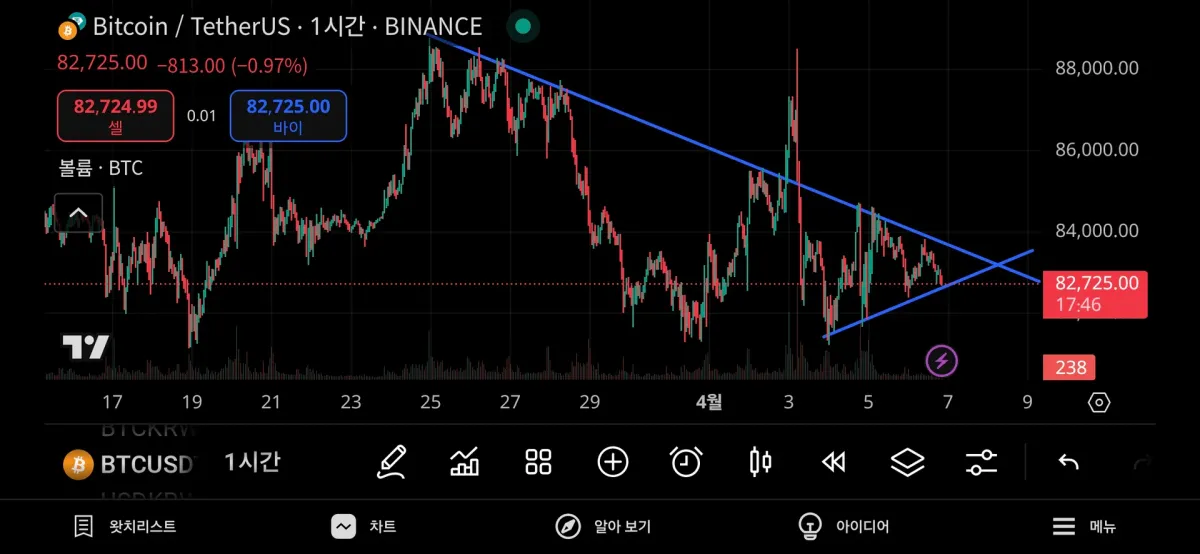Image resolution: width=1200 pixels, height=554 pixels.
Task: Add a symbol with the plus icon
Action: (613, 462)
